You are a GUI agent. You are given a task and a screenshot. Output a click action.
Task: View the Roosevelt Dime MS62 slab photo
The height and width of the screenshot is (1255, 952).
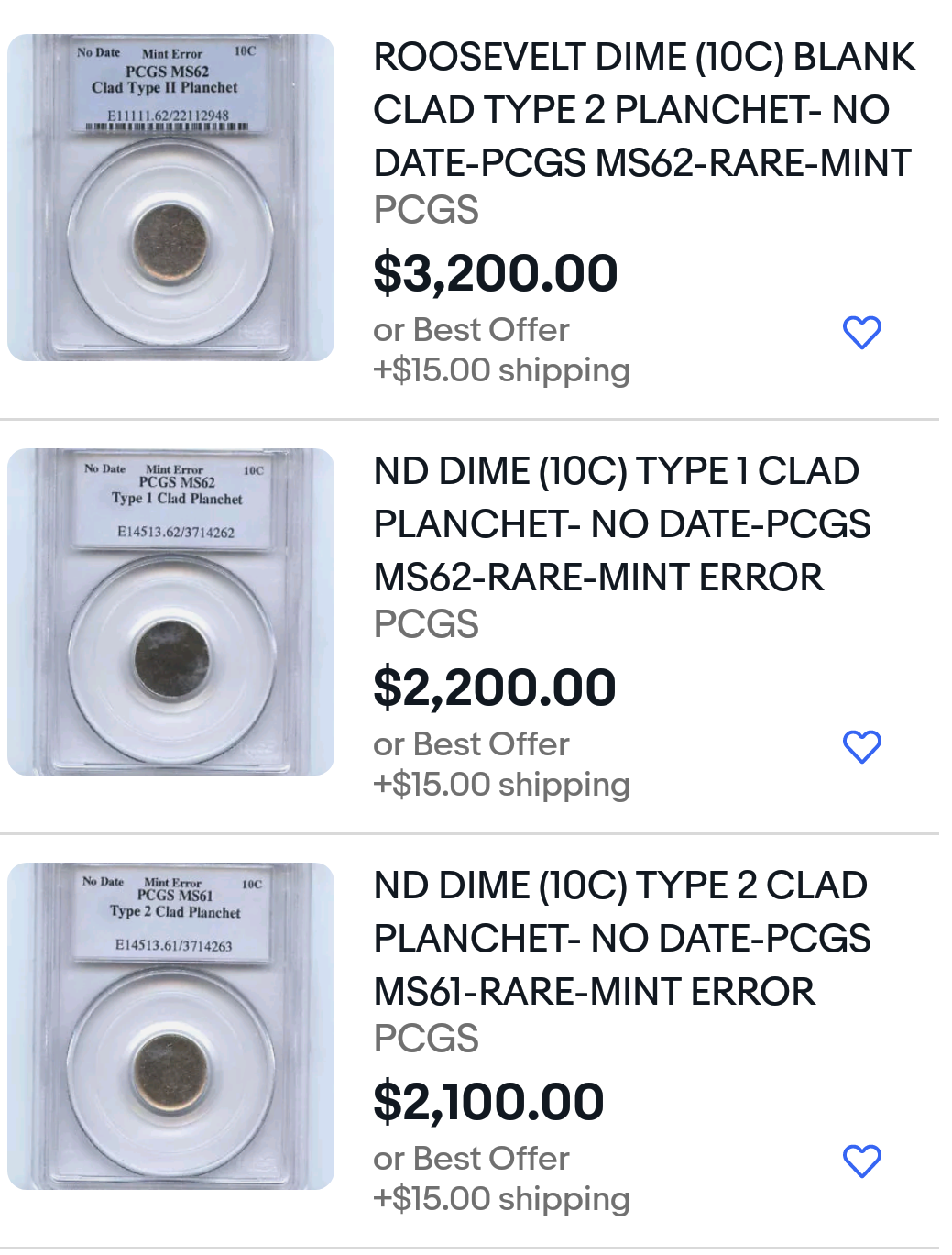[170, 197]
